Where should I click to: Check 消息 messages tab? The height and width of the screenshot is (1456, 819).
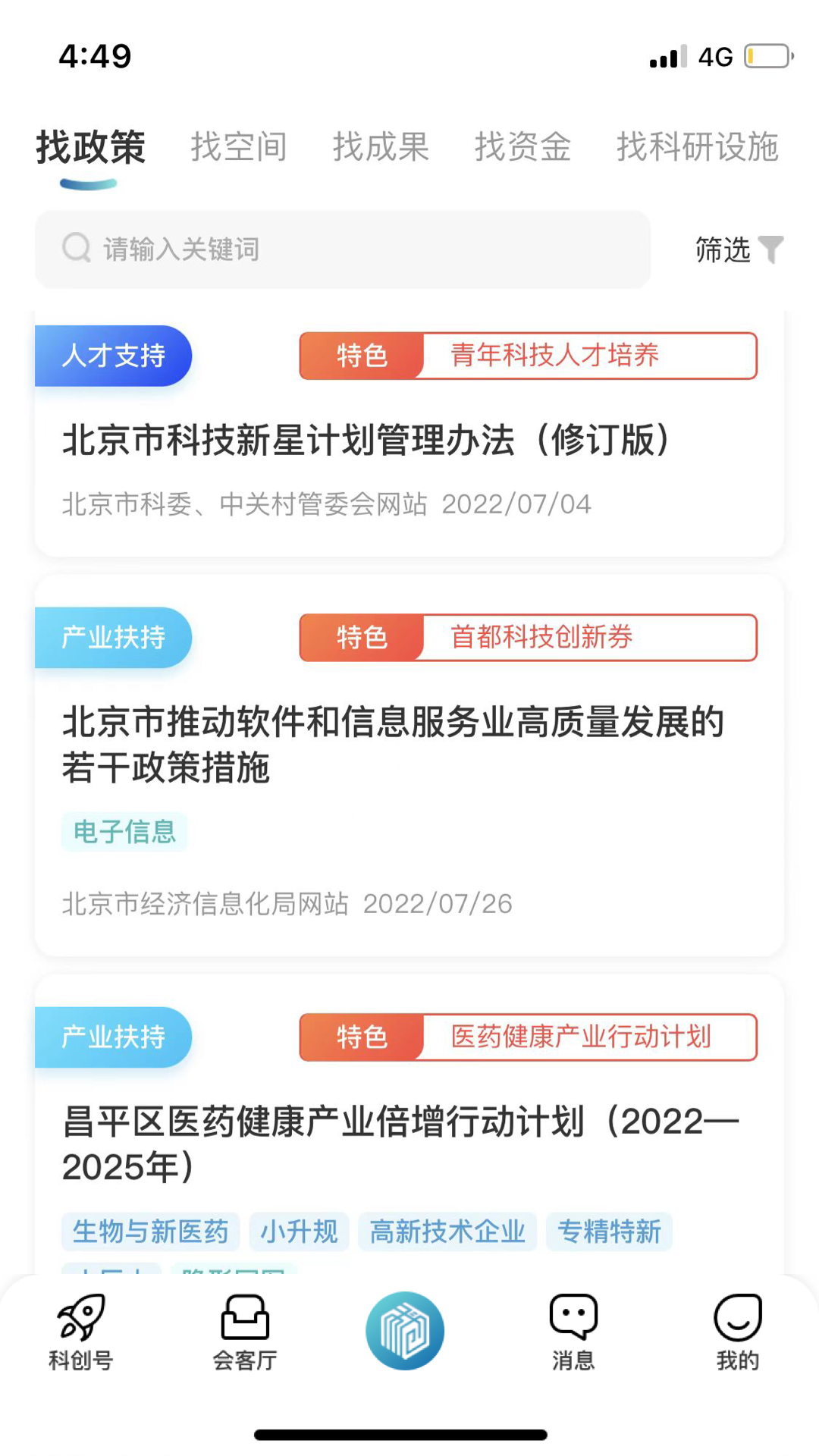[573, 1332]
